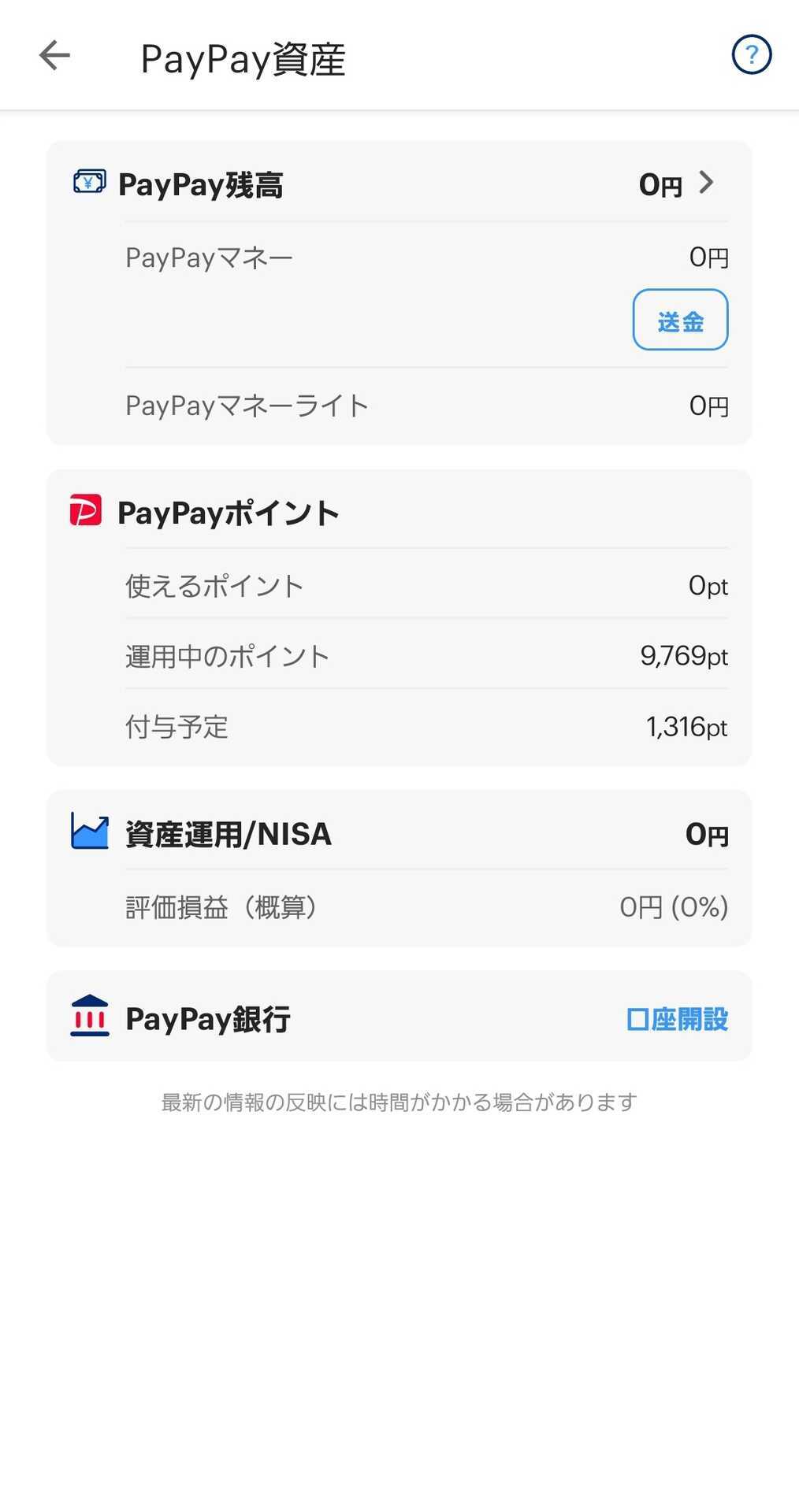Open PayPay残高 balance details
The height and width of the screenshot is (1512, 799).
399,184
